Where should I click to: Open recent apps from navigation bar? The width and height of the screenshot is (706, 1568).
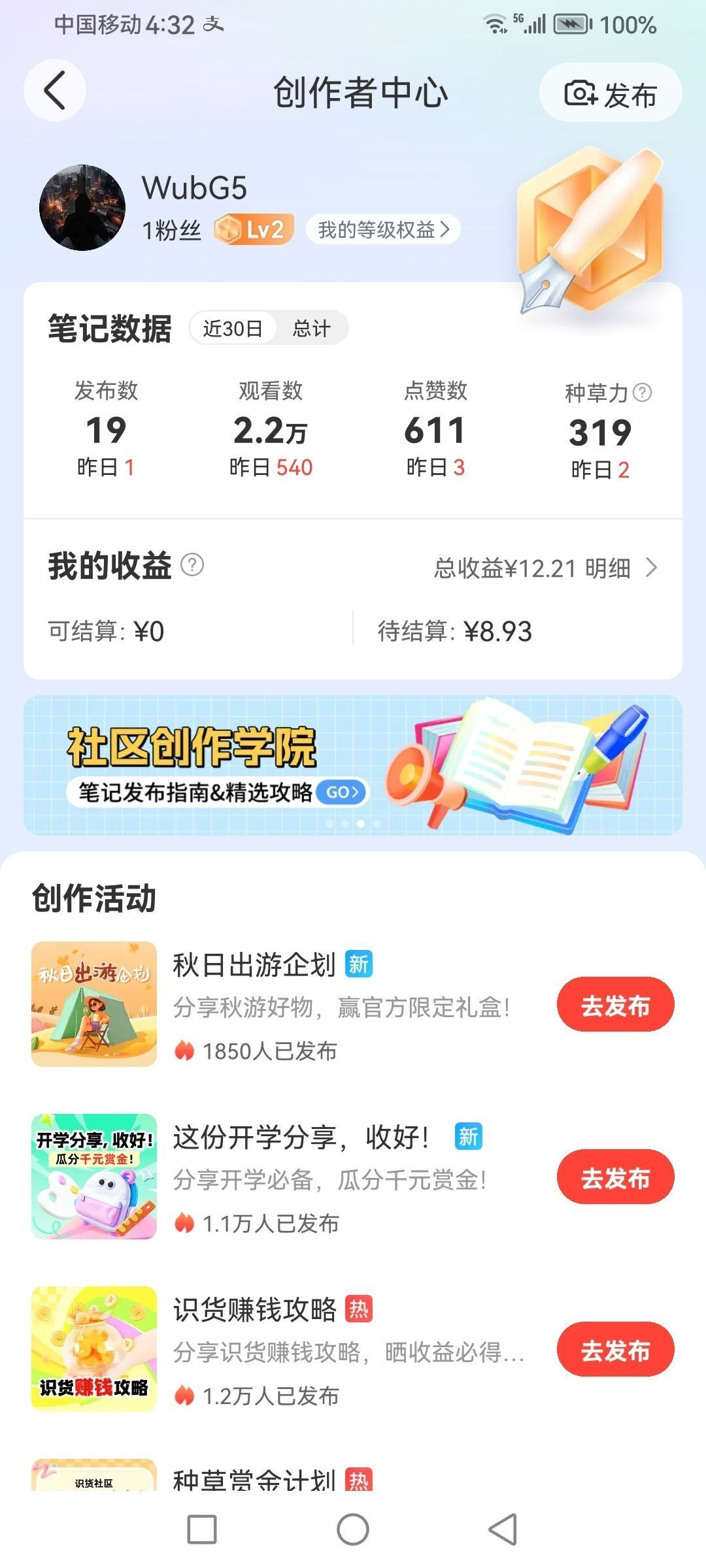(x=202, y=1529)
